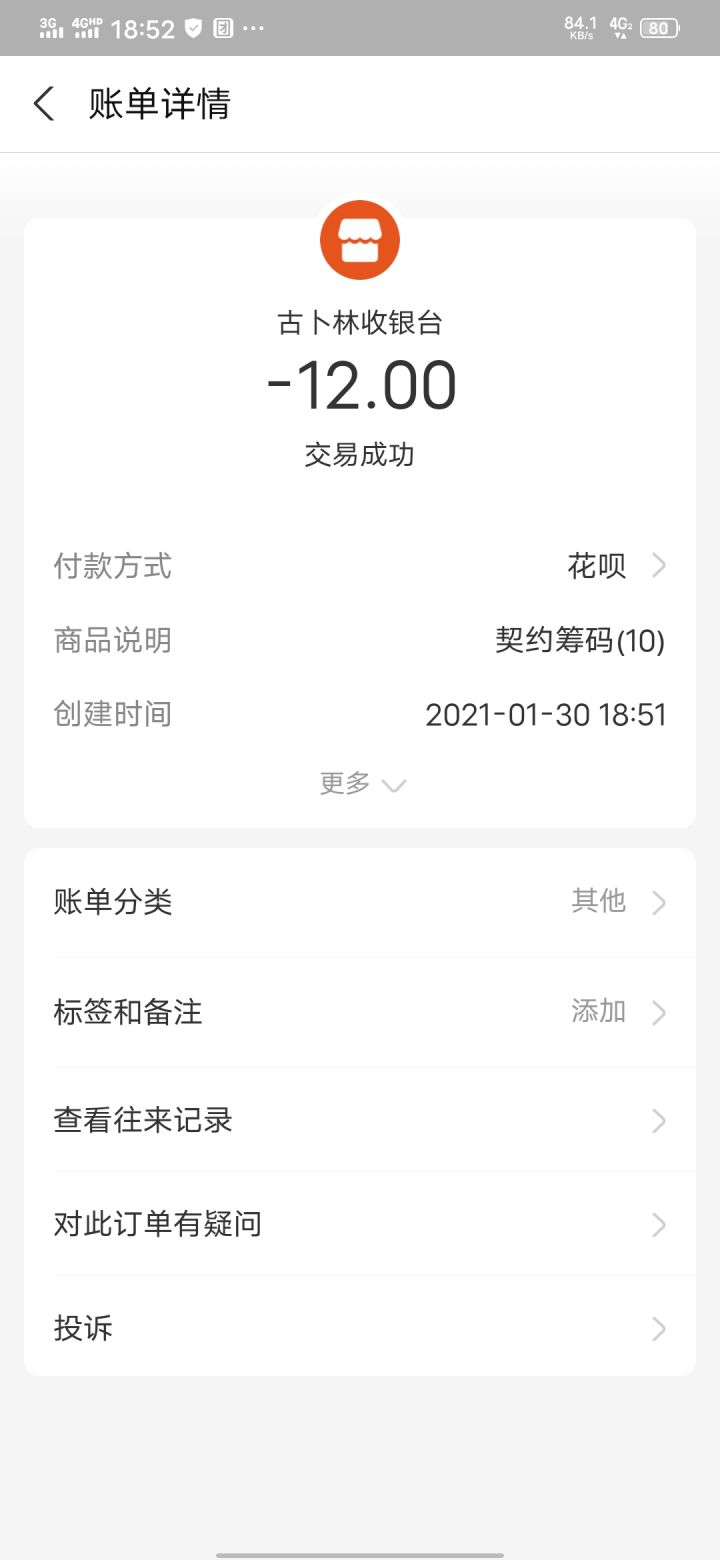Tap the battery indicator showing 80
Viewport: 720px width, 1560px height.
(x=679, y=28)
